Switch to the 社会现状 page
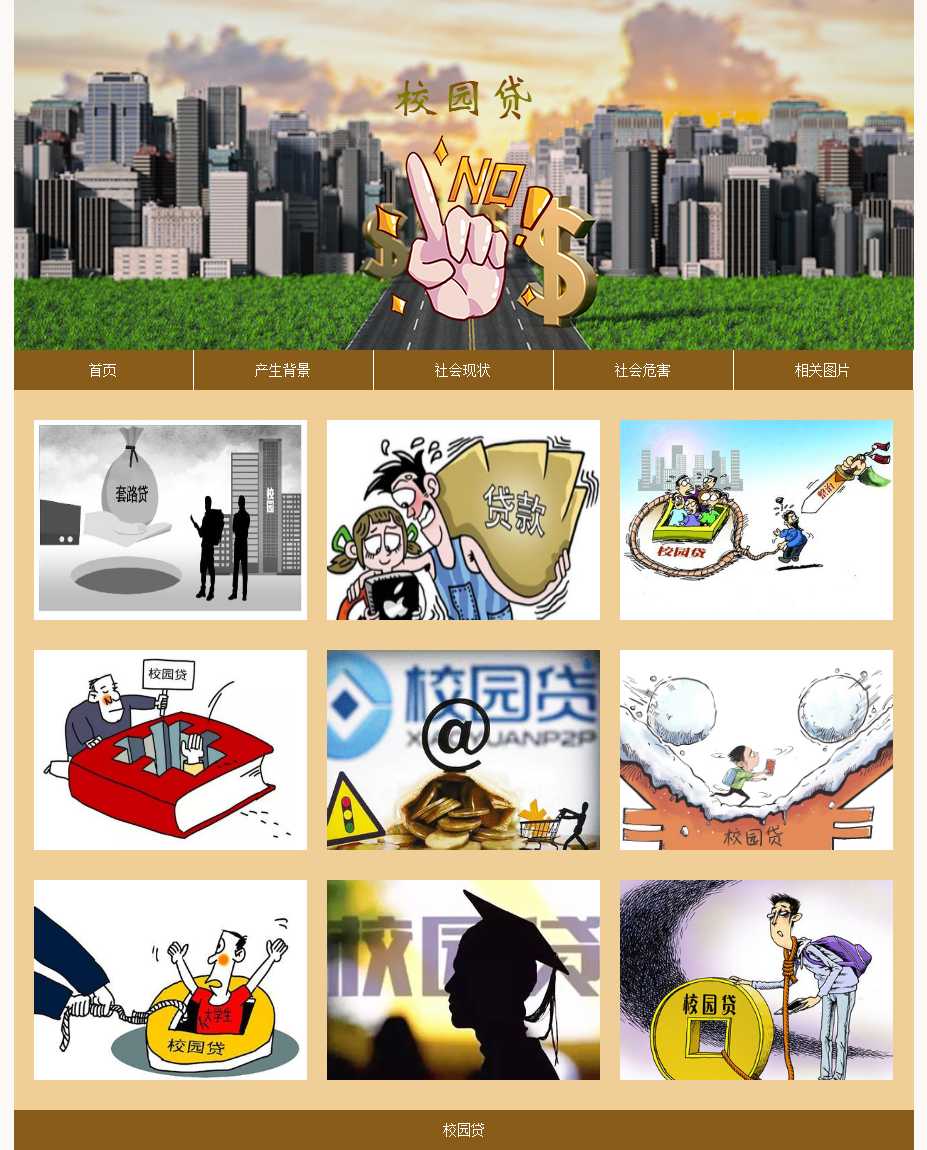The width and height of the screenshot is (927, 1150). pyautogui.click(x=463, y=370)
